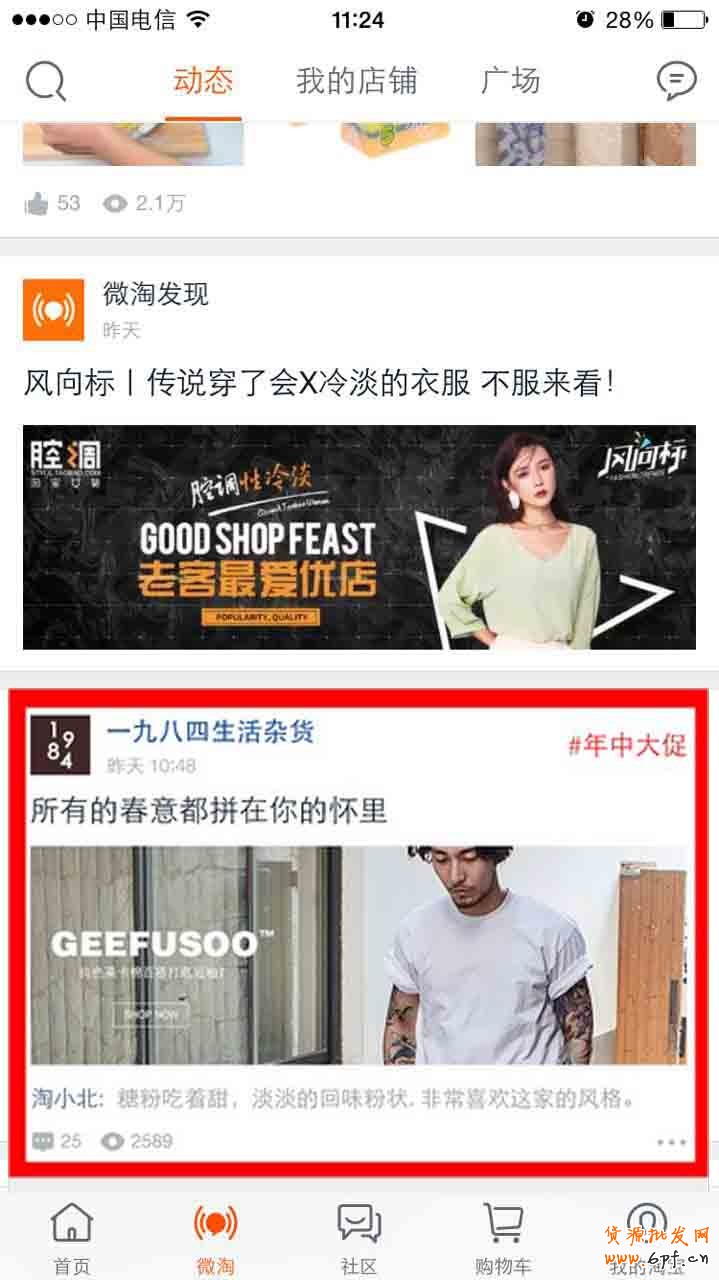This screenshot has height=1280, width=719.
Task: Open the 我的淘宝 profile tab
Action: 647,1239
